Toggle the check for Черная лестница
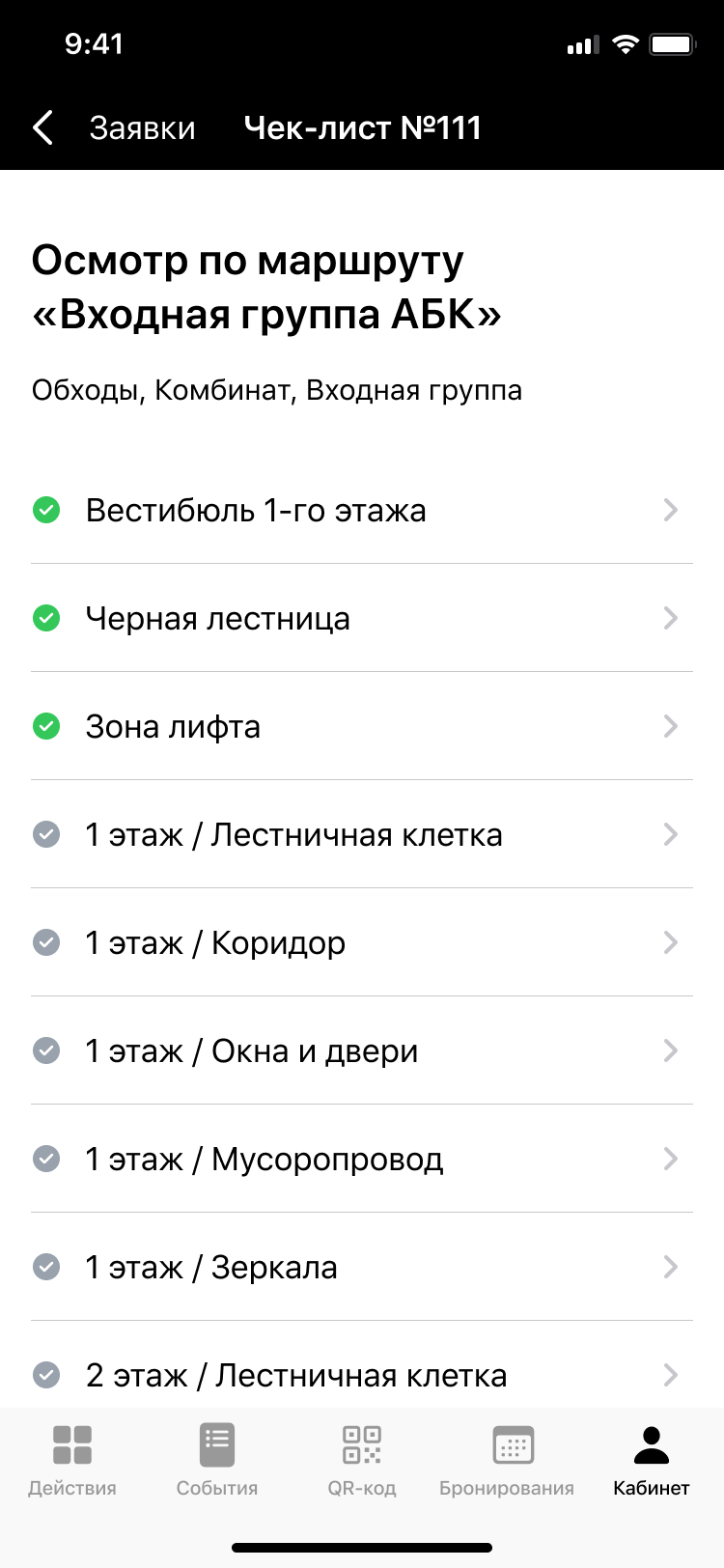The image size is (724, 1568). tap(45, 618)
